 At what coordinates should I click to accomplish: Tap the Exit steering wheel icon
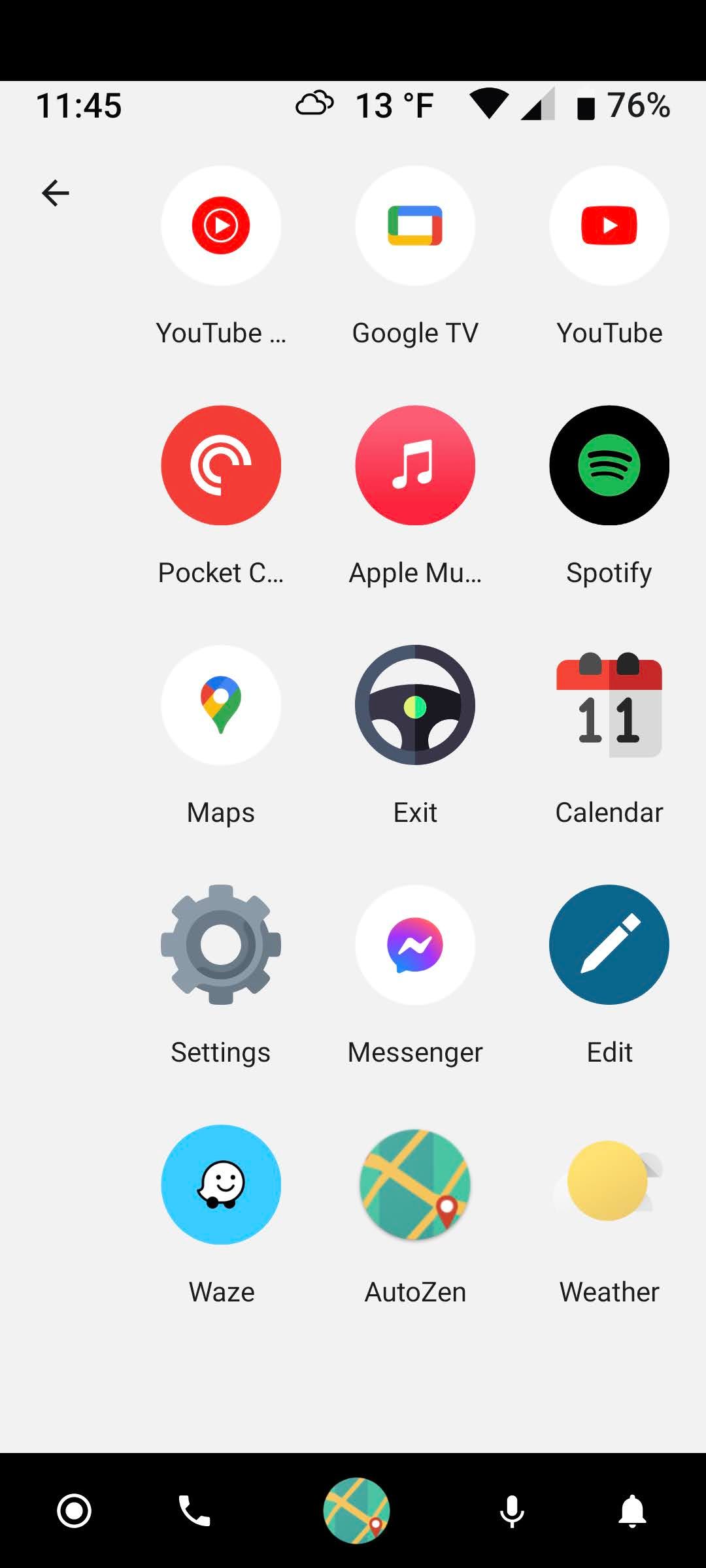click(415, 704)
